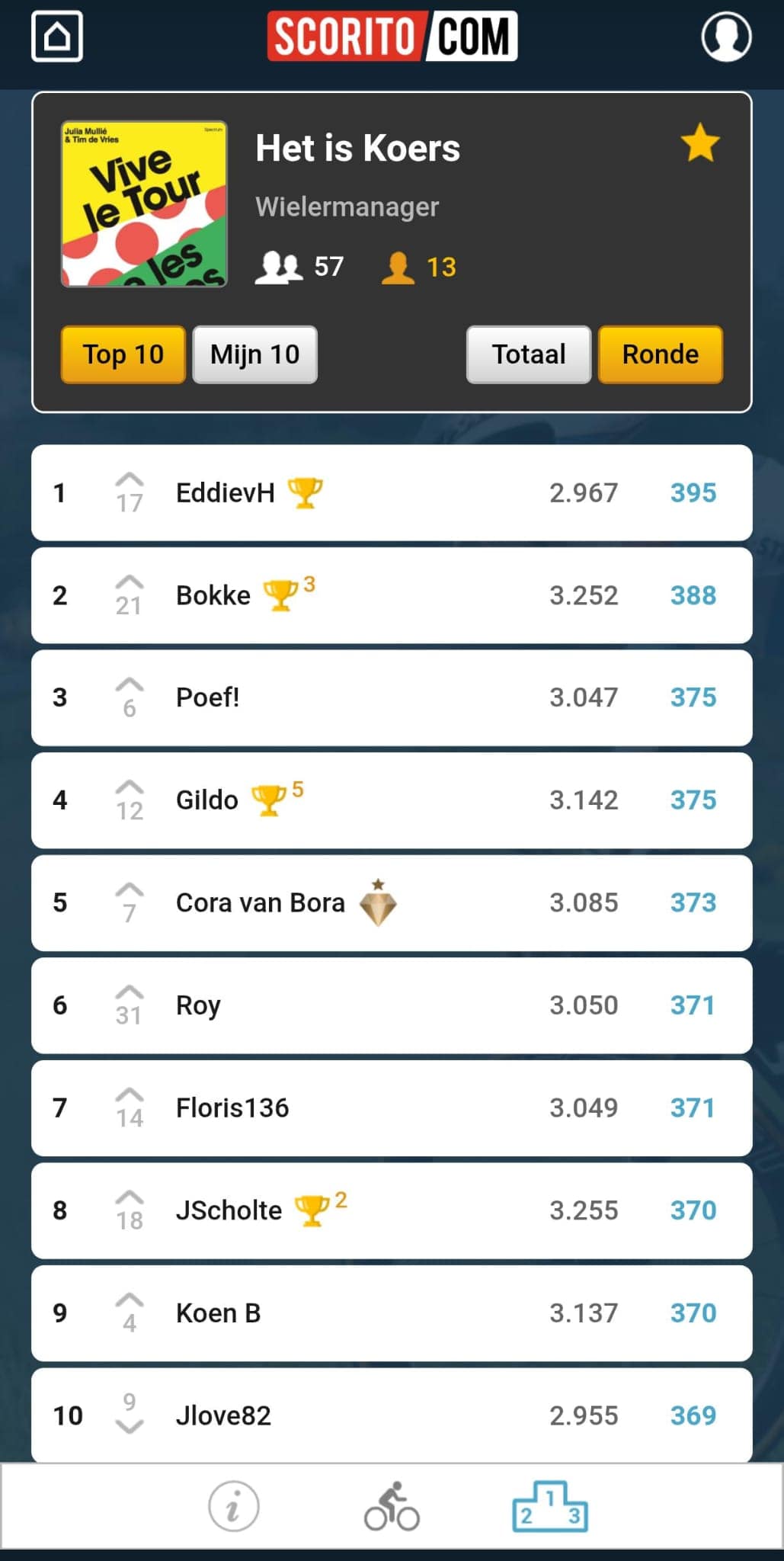Toggle the favorite star for Het is Koers
Image resolution: width=784 pixels, height=1561 pixels.
click(699, 144)
